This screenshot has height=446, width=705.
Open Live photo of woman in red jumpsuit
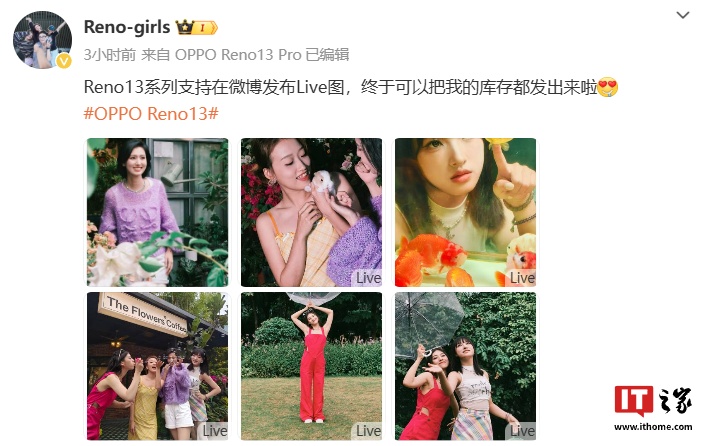tap(311, 366)
